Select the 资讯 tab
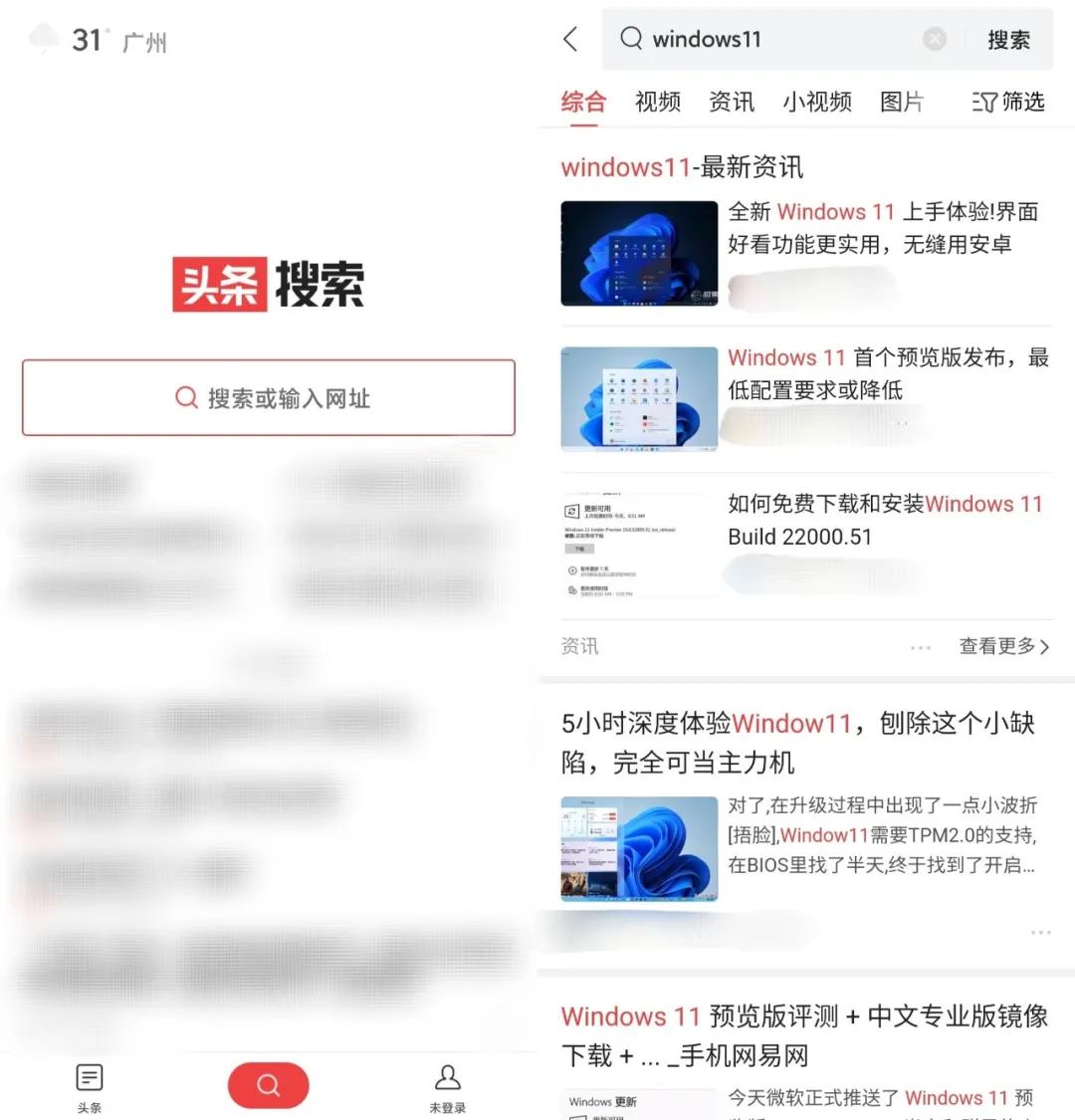 pyautogui.click(x=732, y=102)
